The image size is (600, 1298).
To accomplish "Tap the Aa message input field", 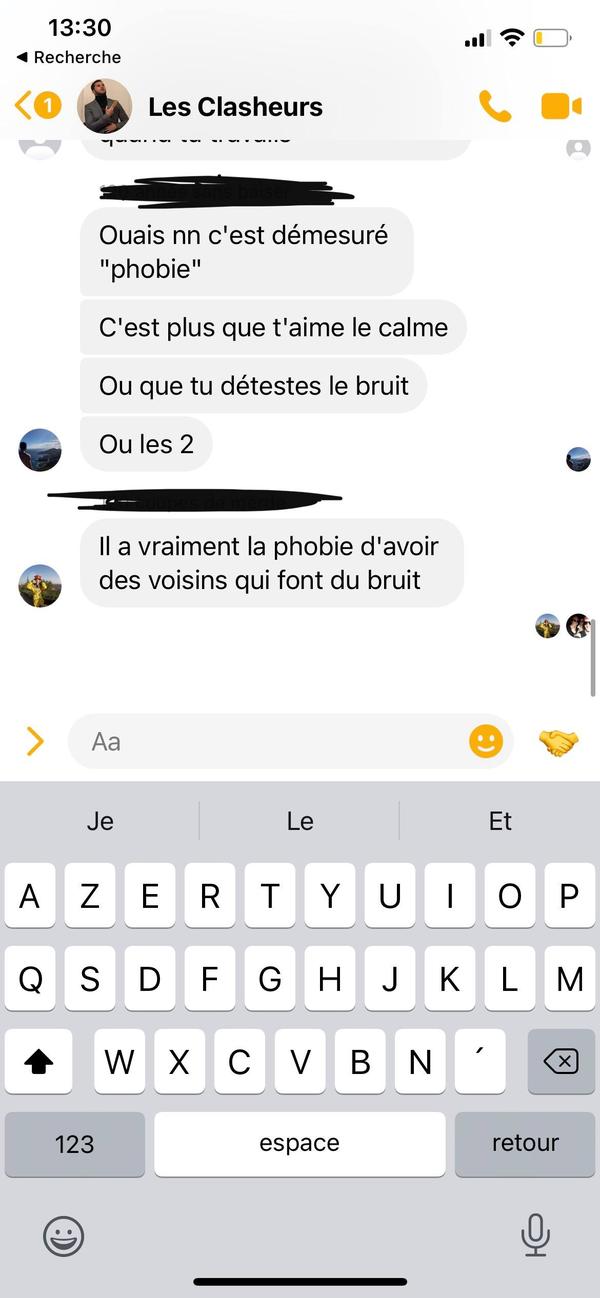I will 270,741.
